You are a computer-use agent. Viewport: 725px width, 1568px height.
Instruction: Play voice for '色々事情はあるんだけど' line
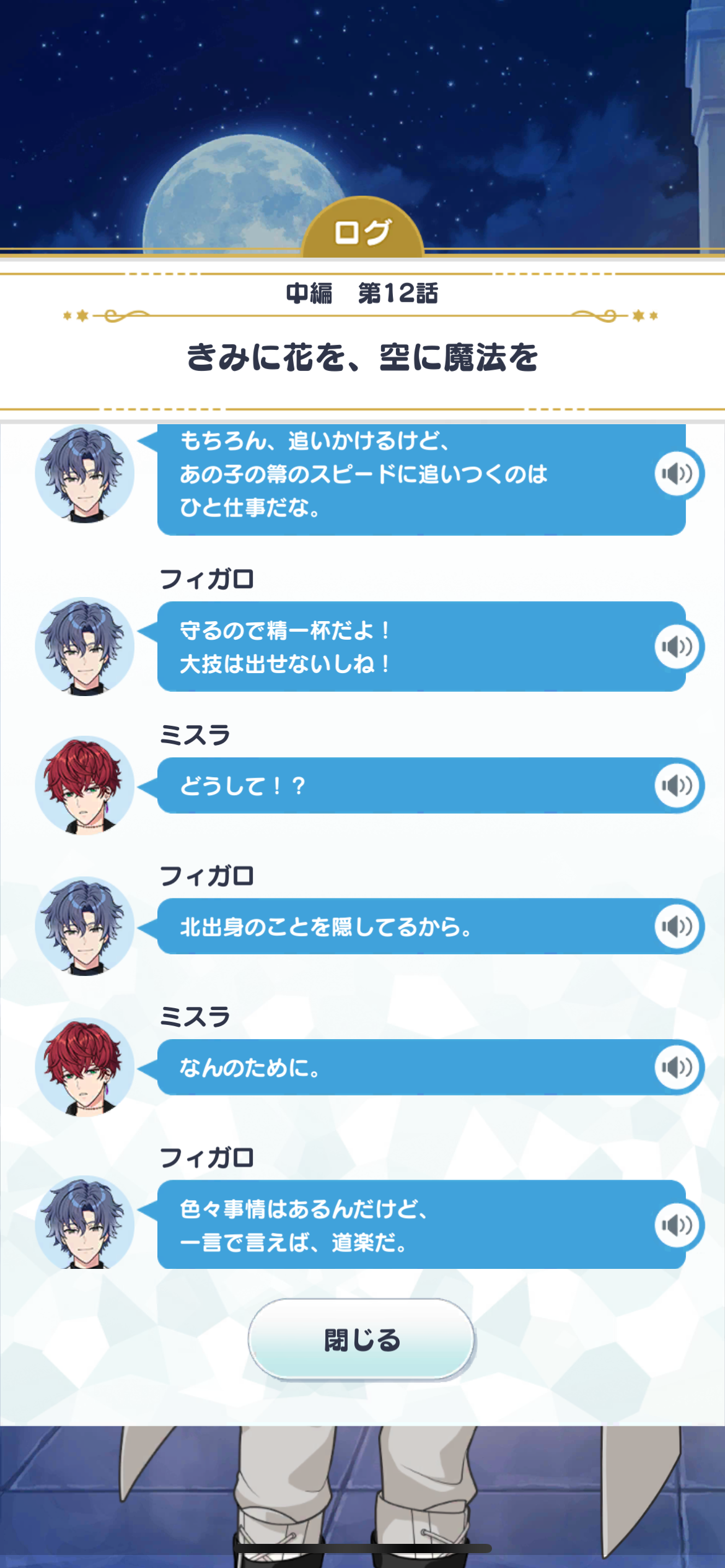tap(677, 1225)
